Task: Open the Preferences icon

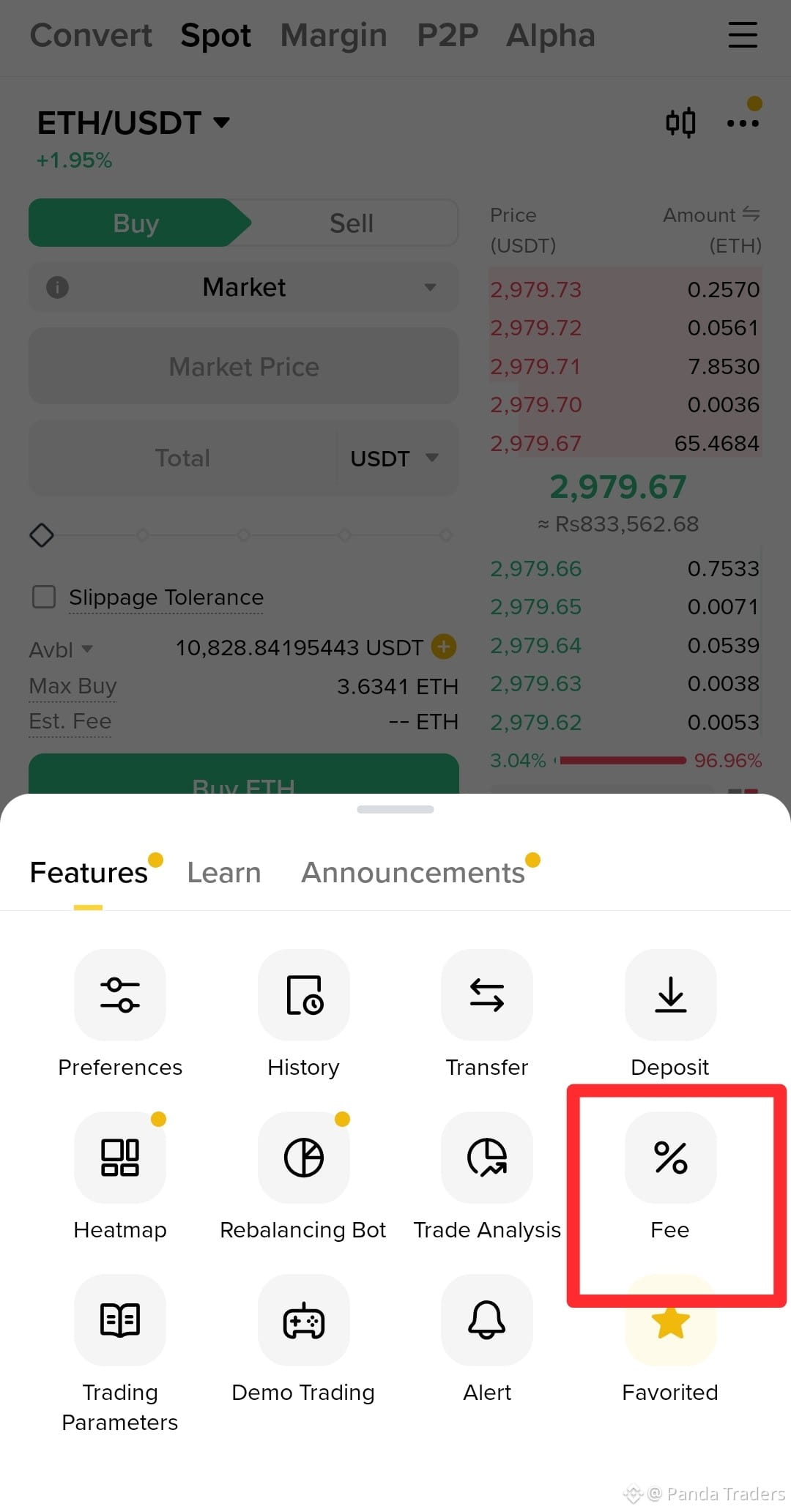Action: click(119, 996)
